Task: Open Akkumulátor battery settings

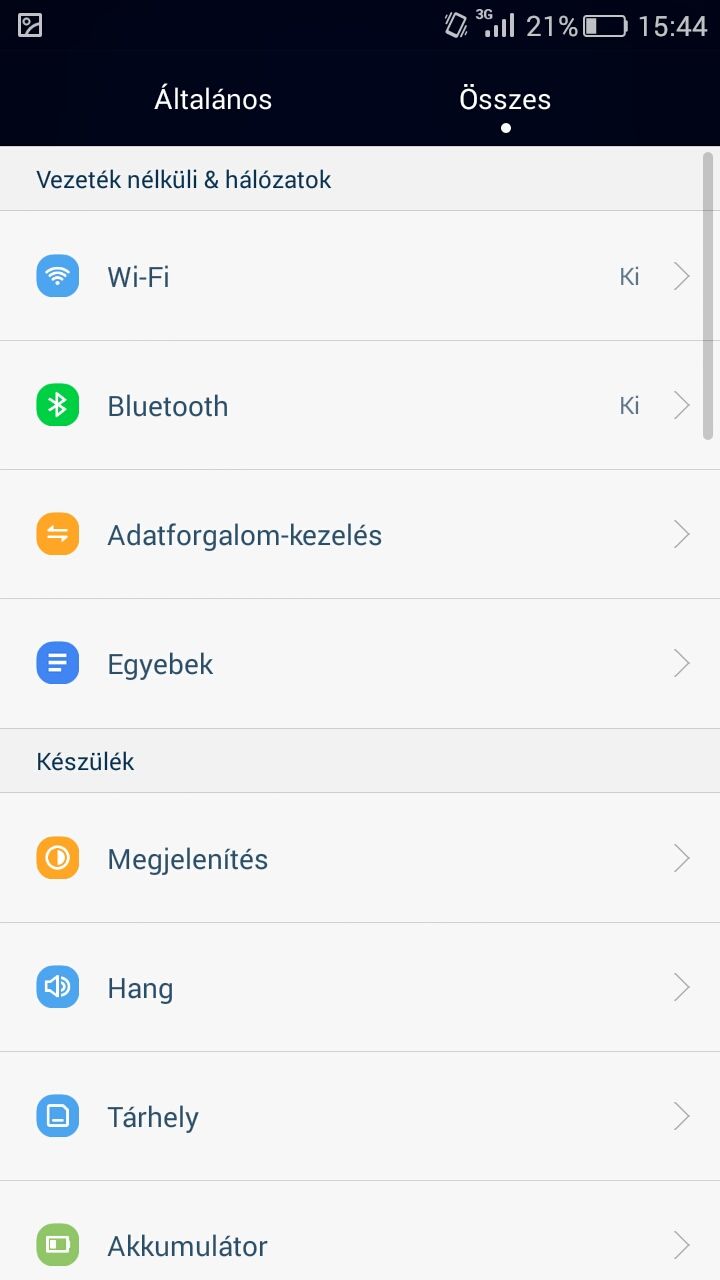Action: (360, 1231)
